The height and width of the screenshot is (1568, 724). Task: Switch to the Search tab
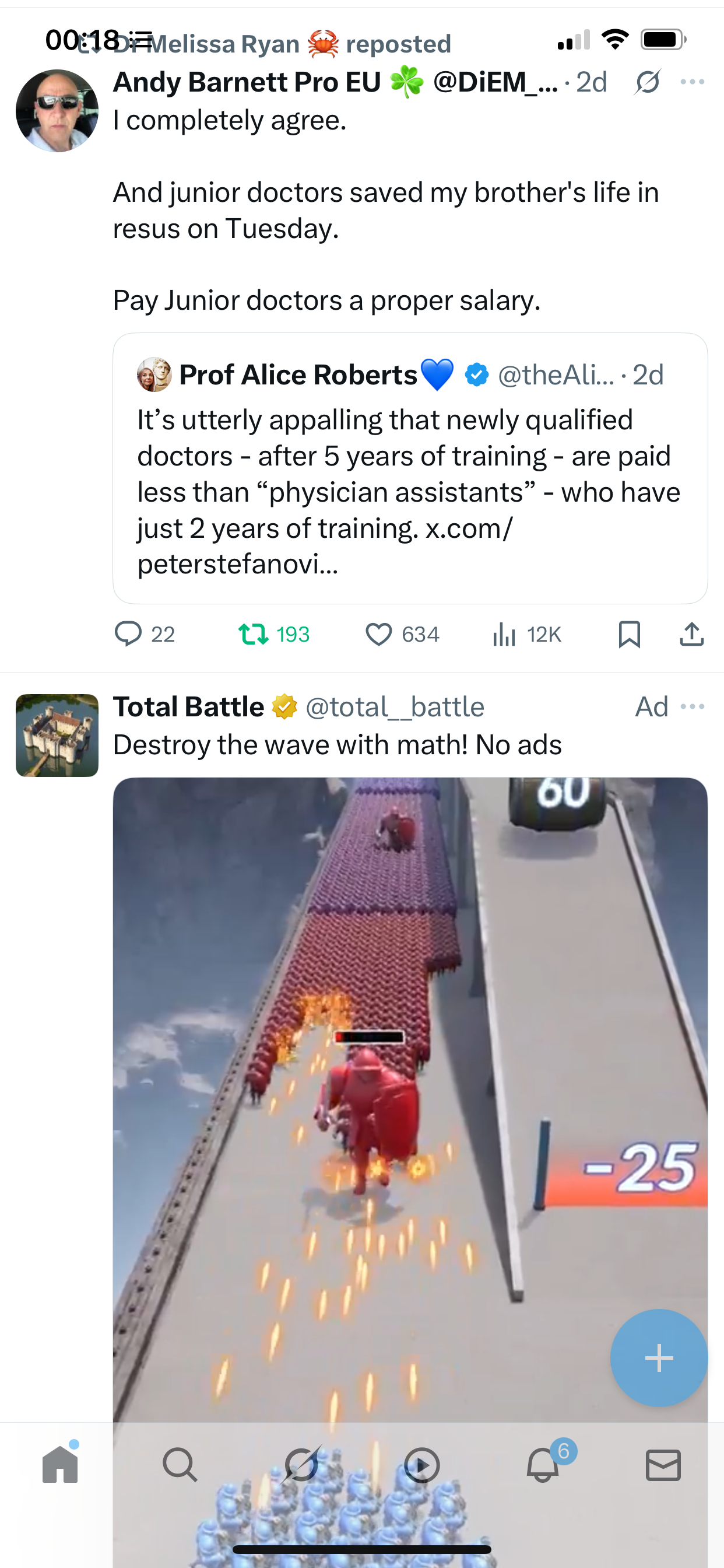pos(180,1465)
